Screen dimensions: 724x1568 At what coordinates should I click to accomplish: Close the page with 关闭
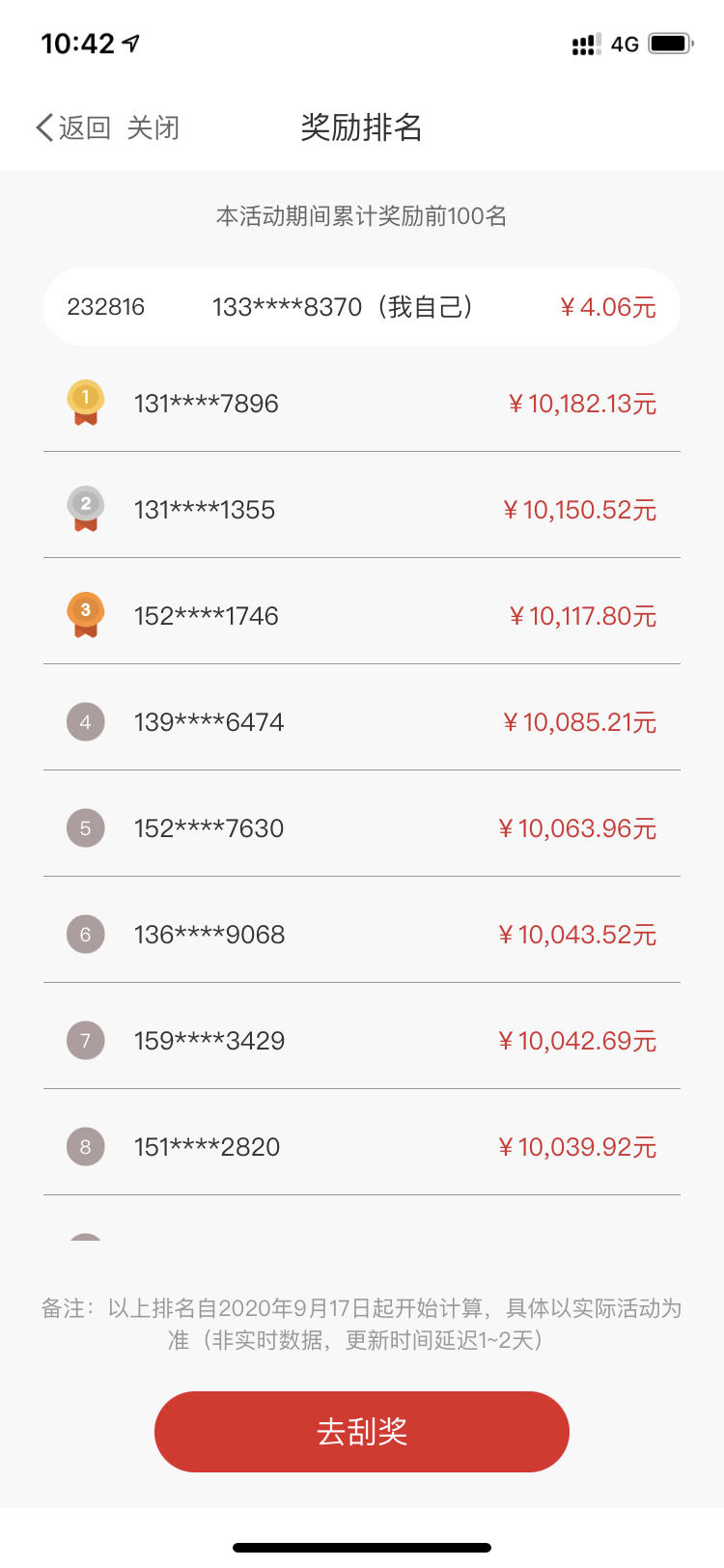[x=153, y=127]
